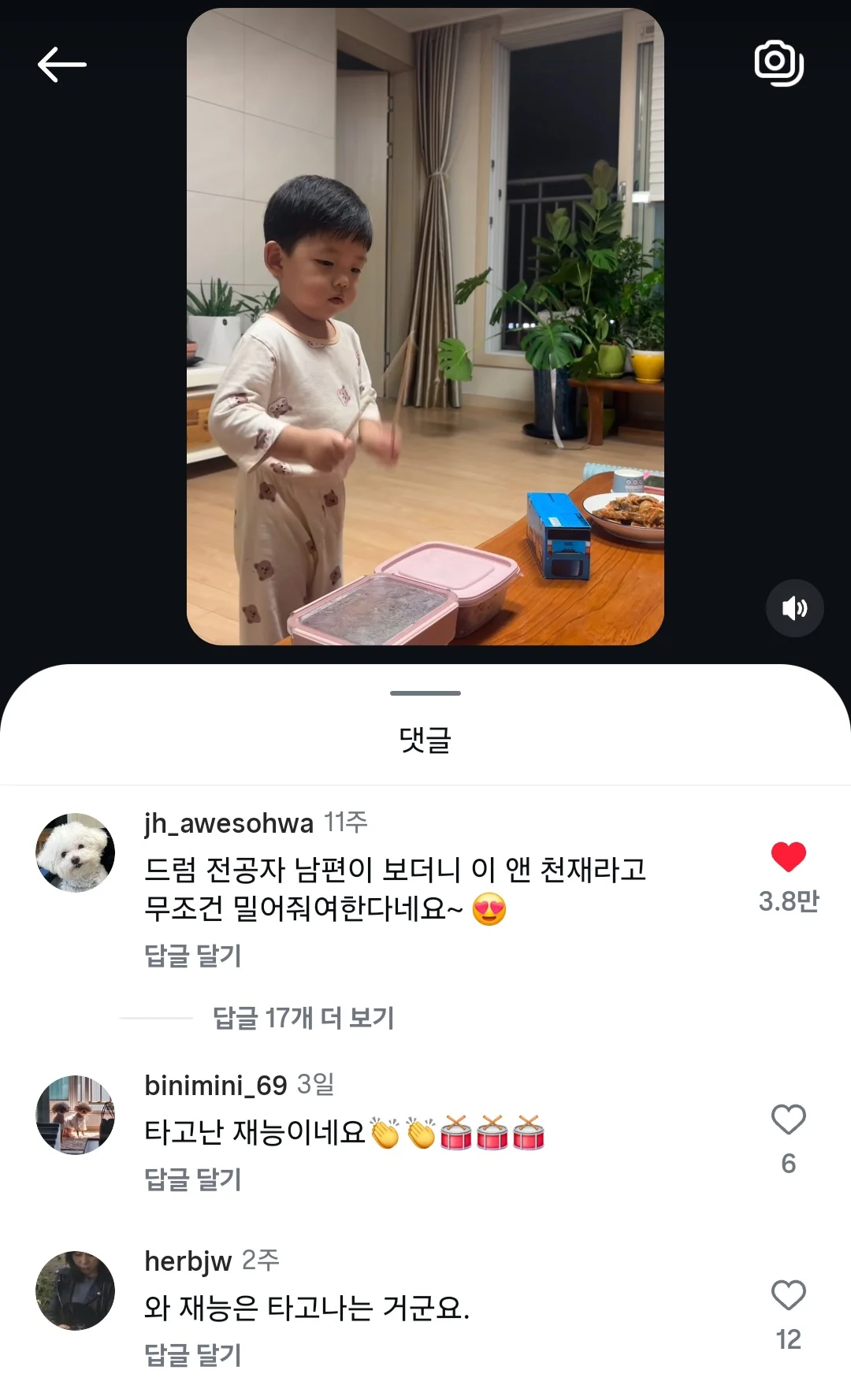Reply to herbjw's comment

[192, 1355]
